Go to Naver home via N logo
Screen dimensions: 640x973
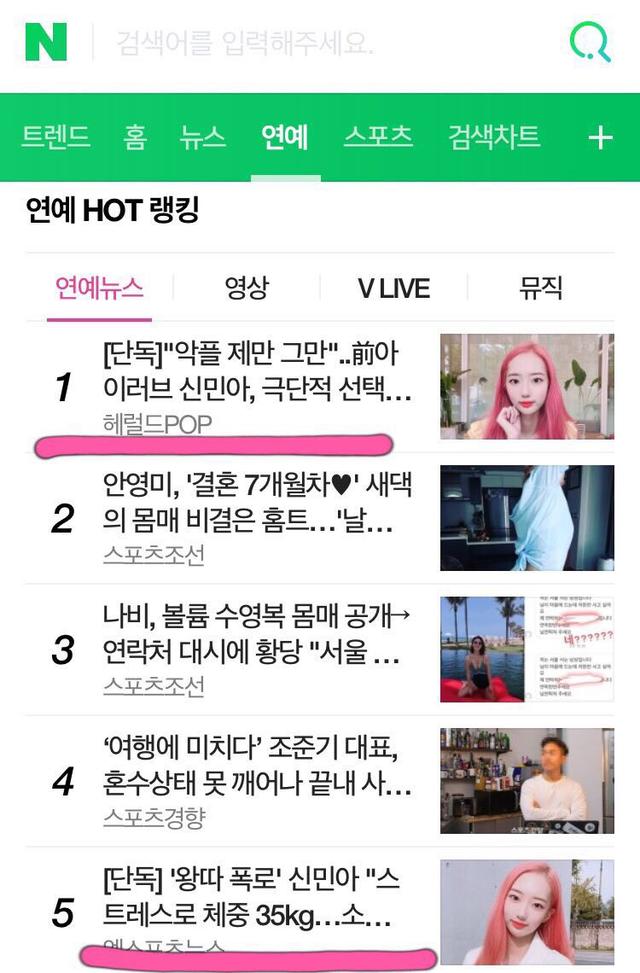pos(45,41)
